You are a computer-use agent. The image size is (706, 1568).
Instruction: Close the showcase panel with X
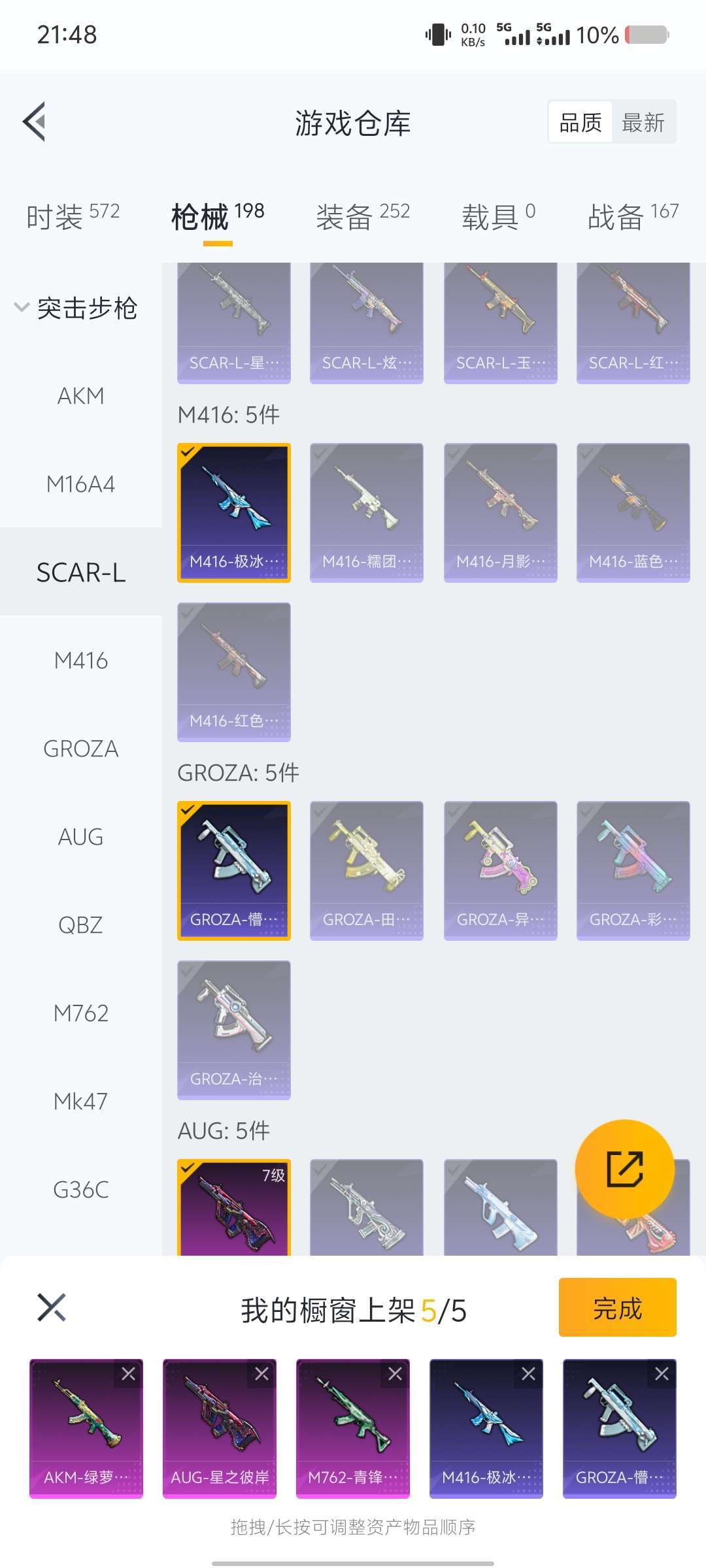point(52,1307)
